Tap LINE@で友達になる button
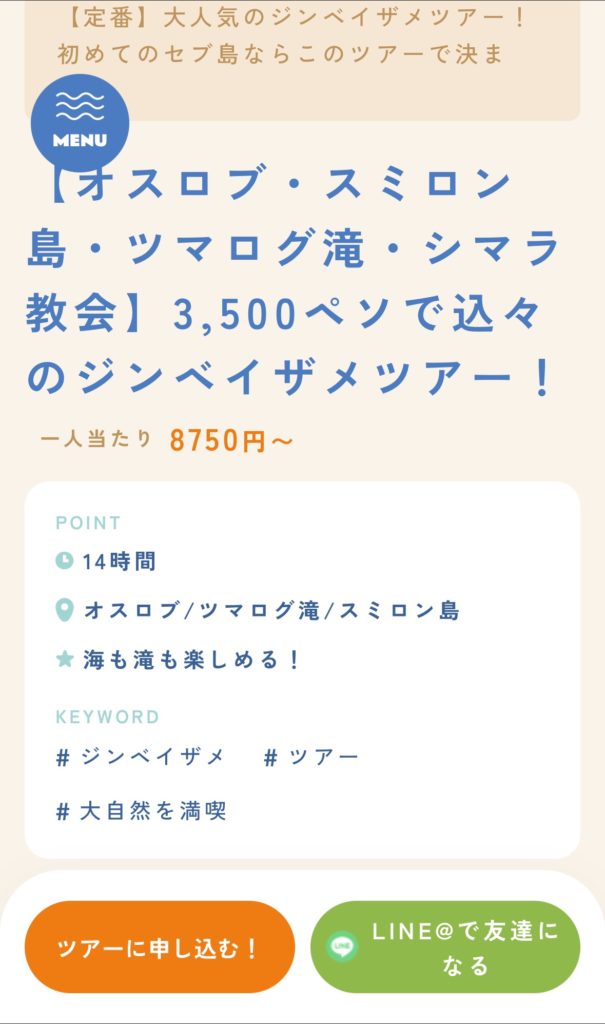Viewport: 605px width, 1024px height. click(x=446, y=947)
